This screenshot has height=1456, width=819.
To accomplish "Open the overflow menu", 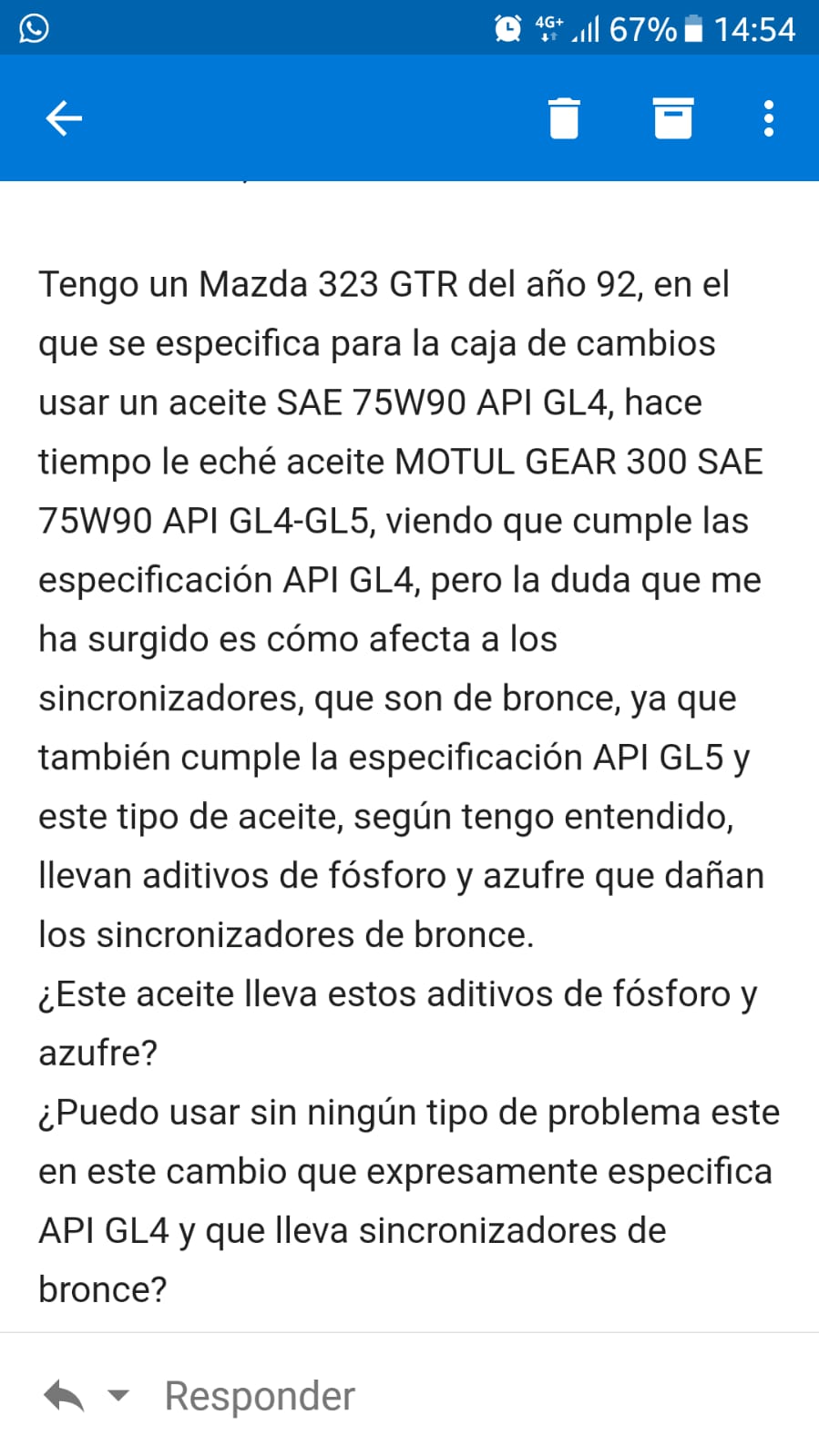I will (x=769, y=118).
